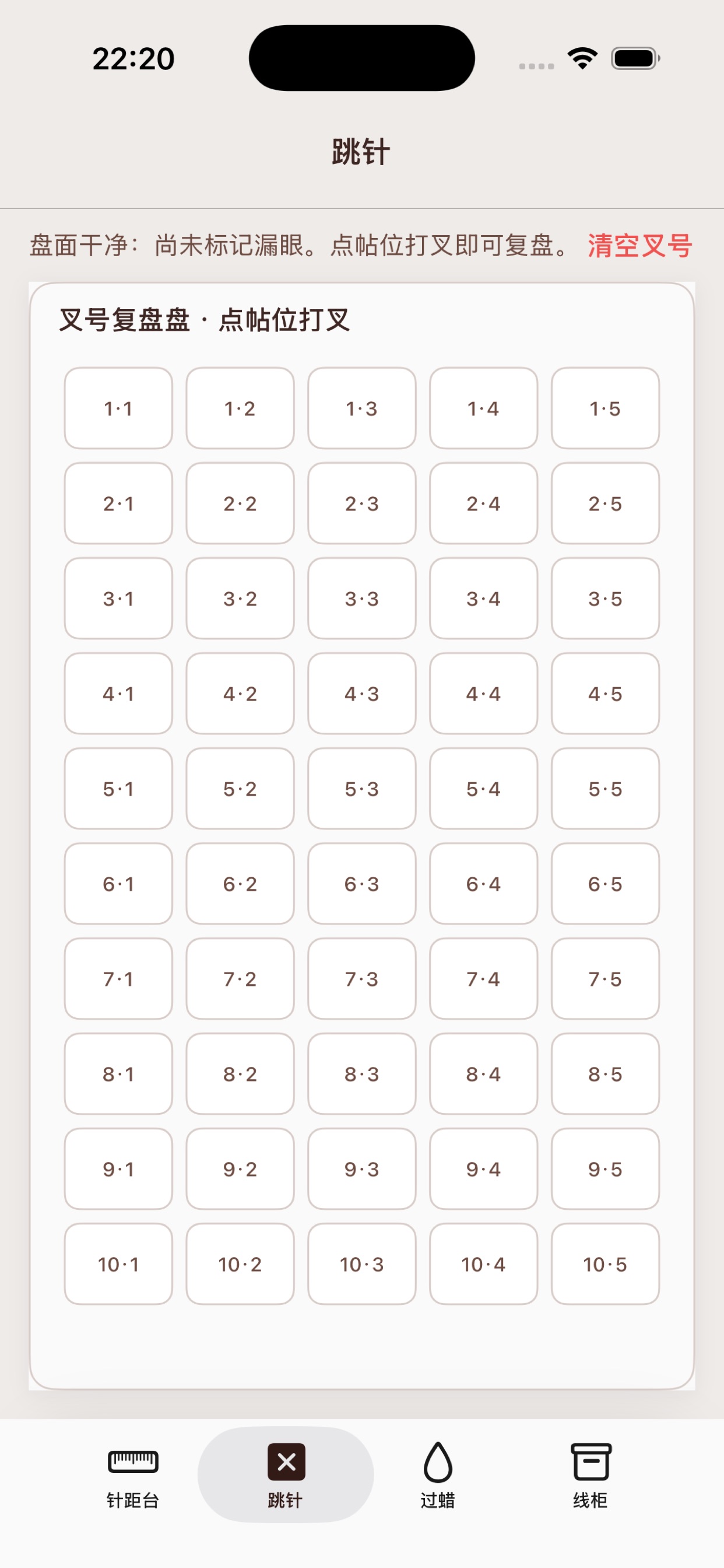The image size is (724, 1568).
Task: Mark cell 5·5
Action: (605, 789)
